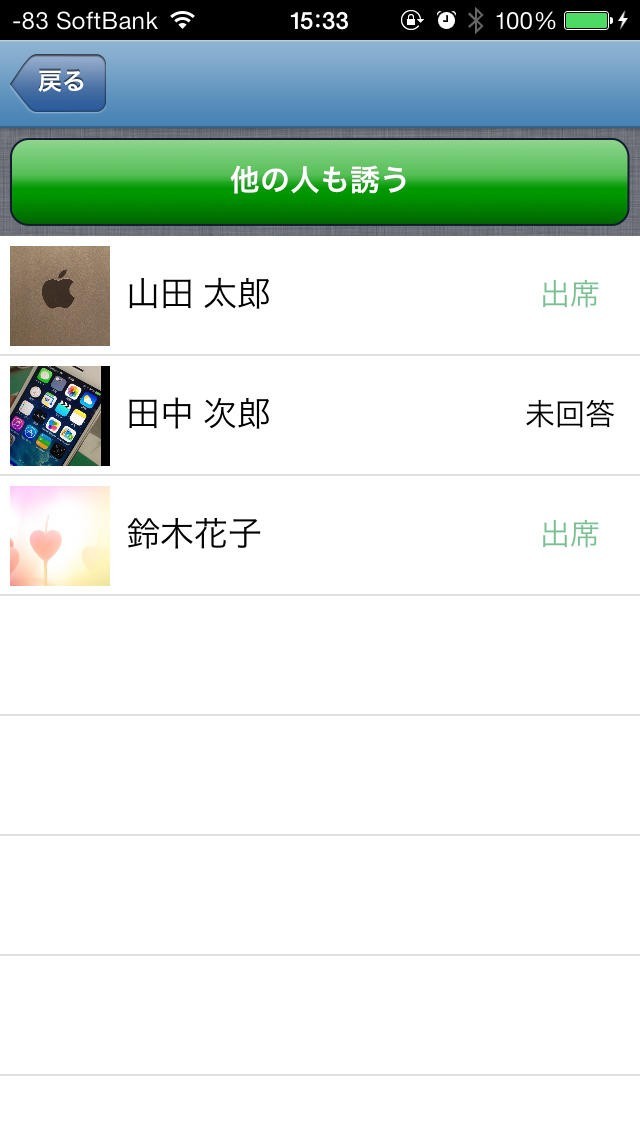640x1136 pixels.
Task: Open the 山田 太郎 row
Action: [320, 296]
